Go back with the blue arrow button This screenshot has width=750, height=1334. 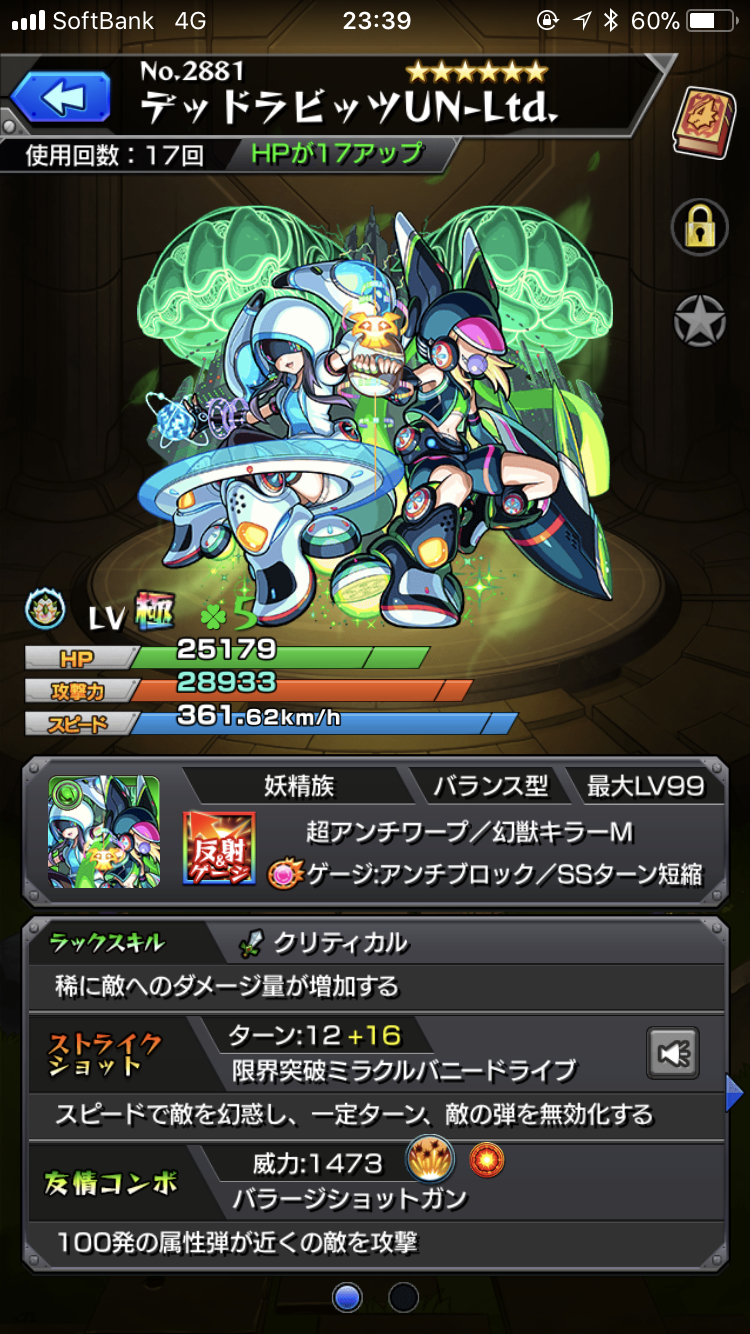(60, 99)
